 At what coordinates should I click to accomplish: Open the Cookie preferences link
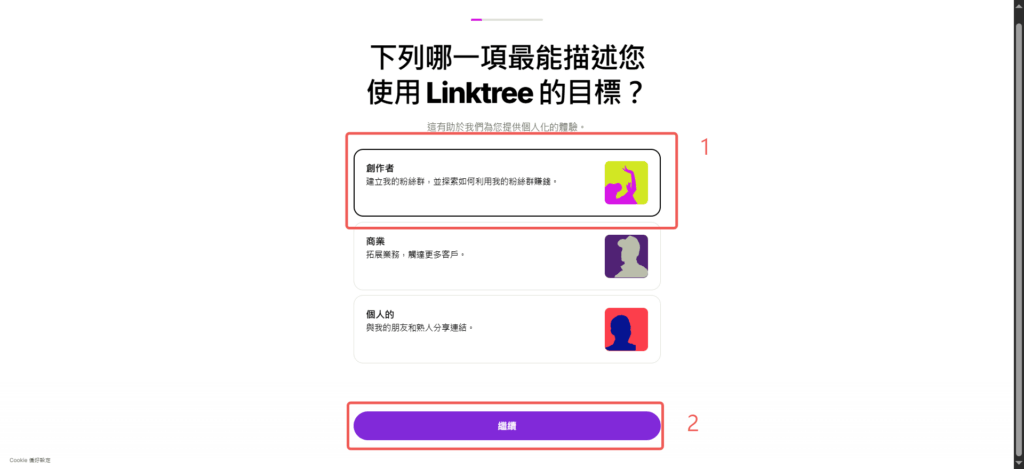click(x=30, y=460)
